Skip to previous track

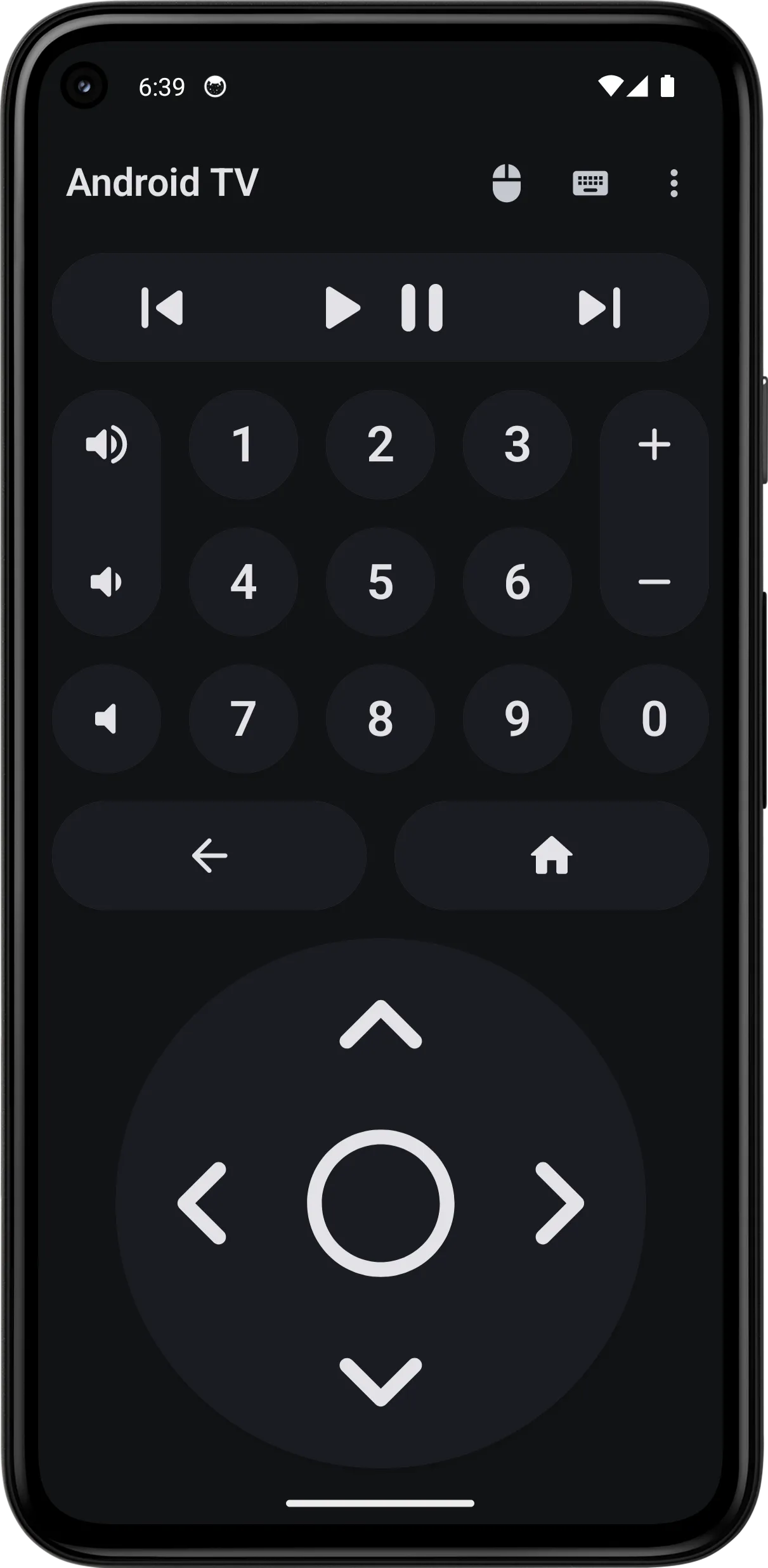coord(162,308)
